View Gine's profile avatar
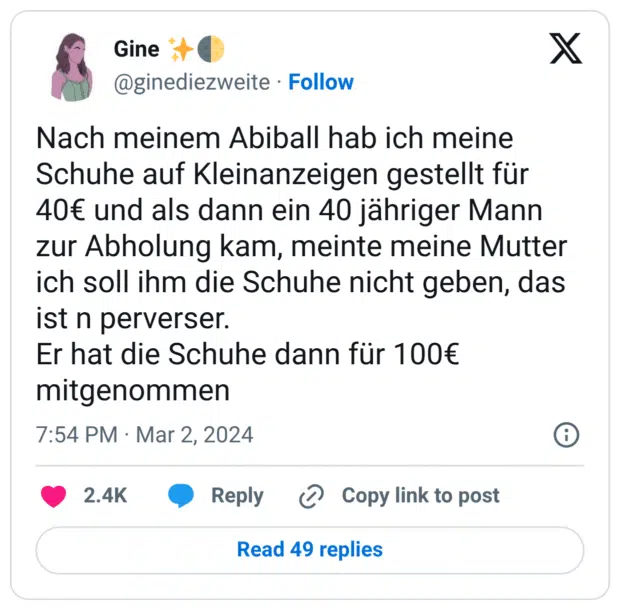Image resolution: width=620 pixels, height=610 pixels. coord(70,66)
